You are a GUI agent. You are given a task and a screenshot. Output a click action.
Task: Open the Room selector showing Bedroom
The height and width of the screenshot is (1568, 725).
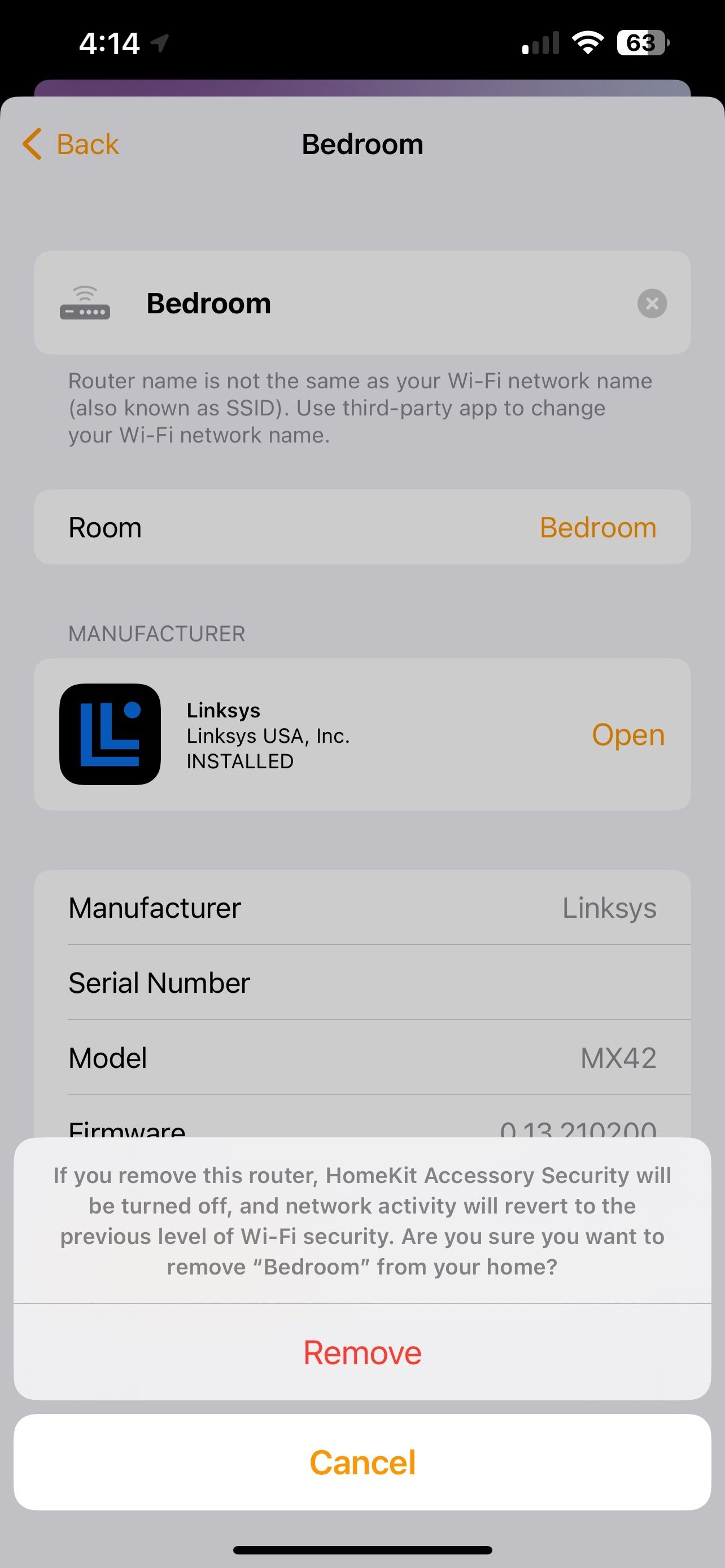pyautogui.click(x=362, y=527)
